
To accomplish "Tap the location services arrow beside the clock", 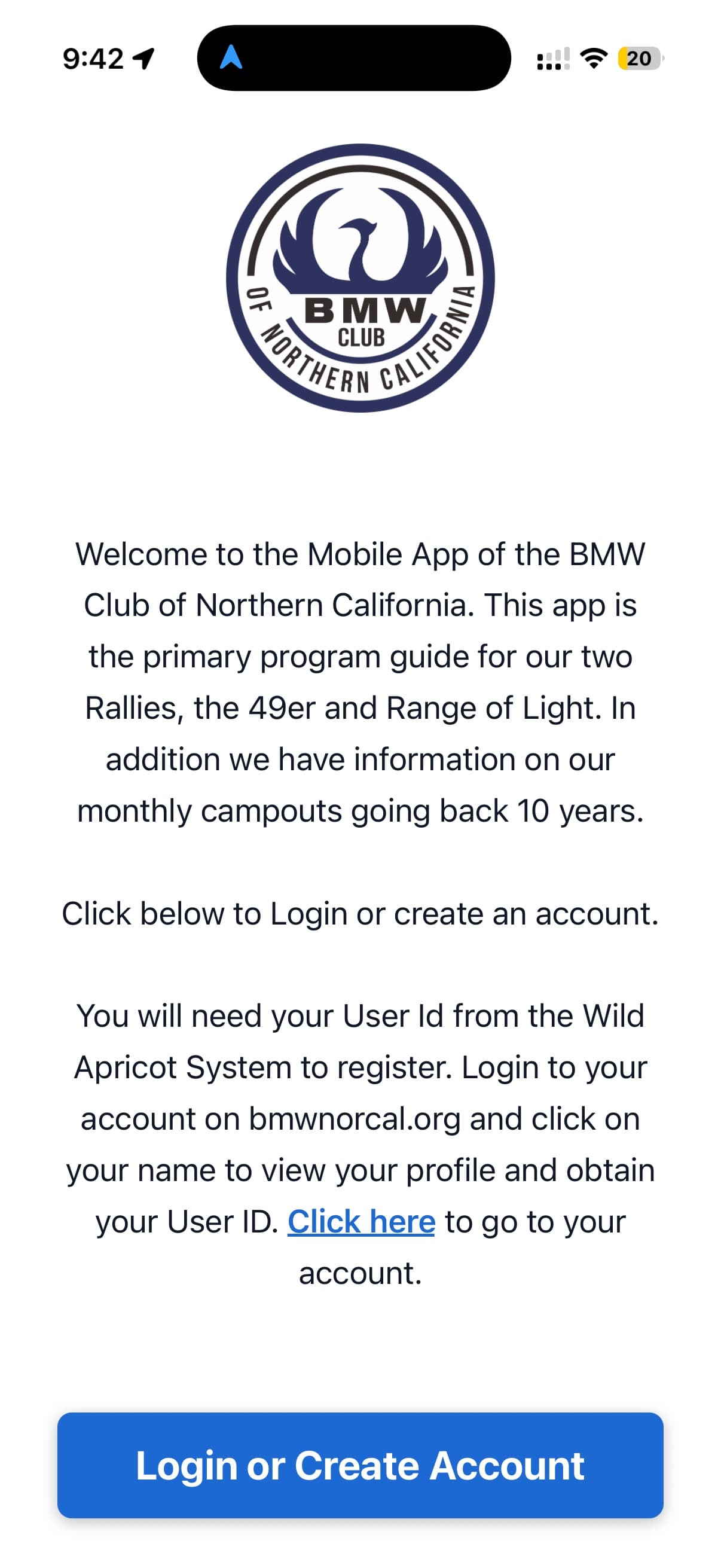I will point(141,57).
